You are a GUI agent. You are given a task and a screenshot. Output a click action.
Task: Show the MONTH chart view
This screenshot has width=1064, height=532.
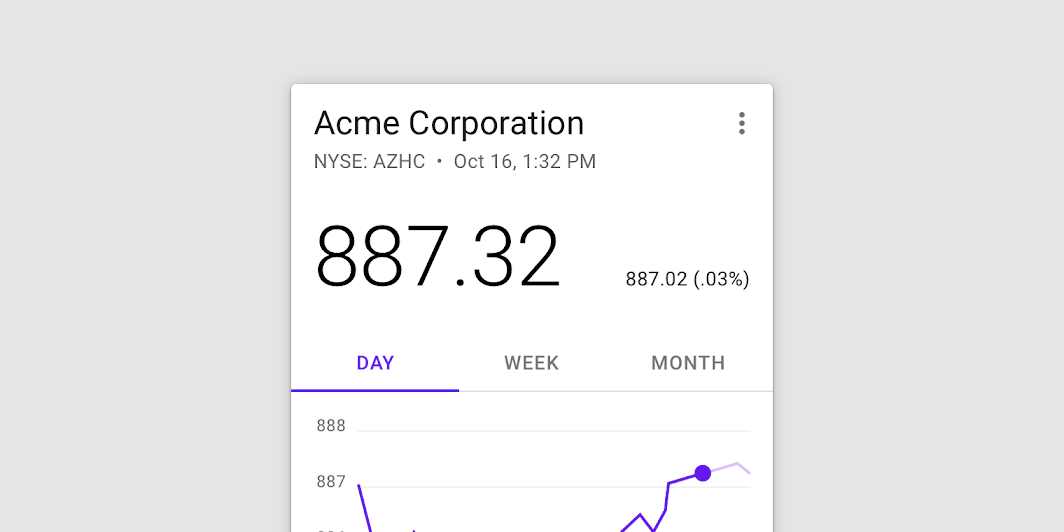(688, 363)
